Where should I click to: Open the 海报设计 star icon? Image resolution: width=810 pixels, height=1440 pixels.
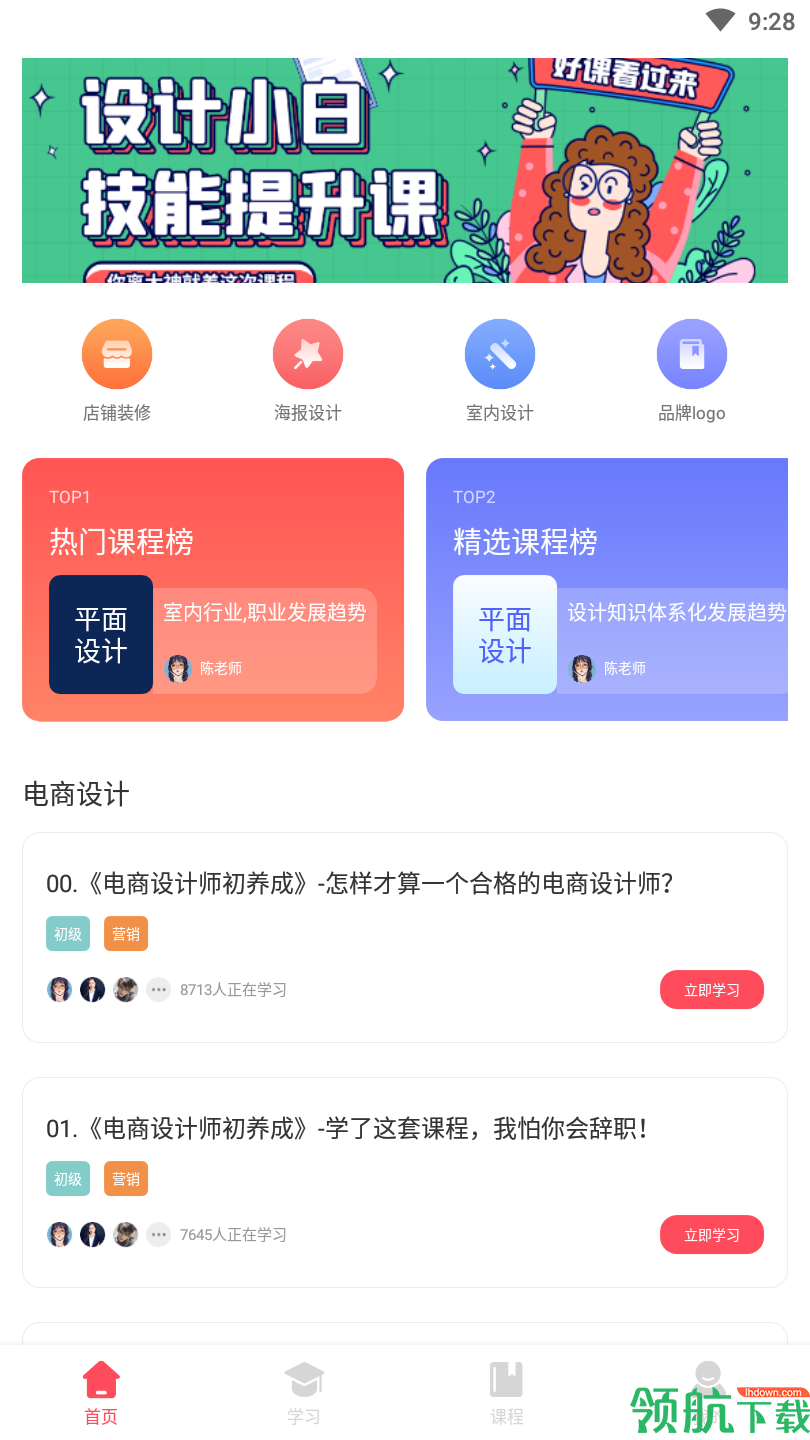click(308, 353)
